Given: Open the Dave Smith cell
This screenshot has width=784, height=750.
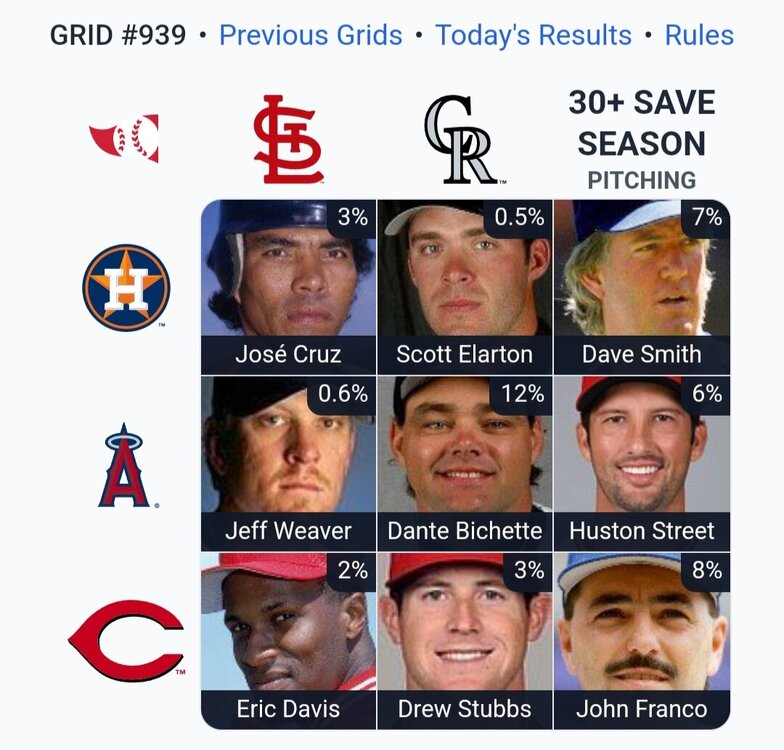Looking at the screenshot, I should (x=642, y=286).
